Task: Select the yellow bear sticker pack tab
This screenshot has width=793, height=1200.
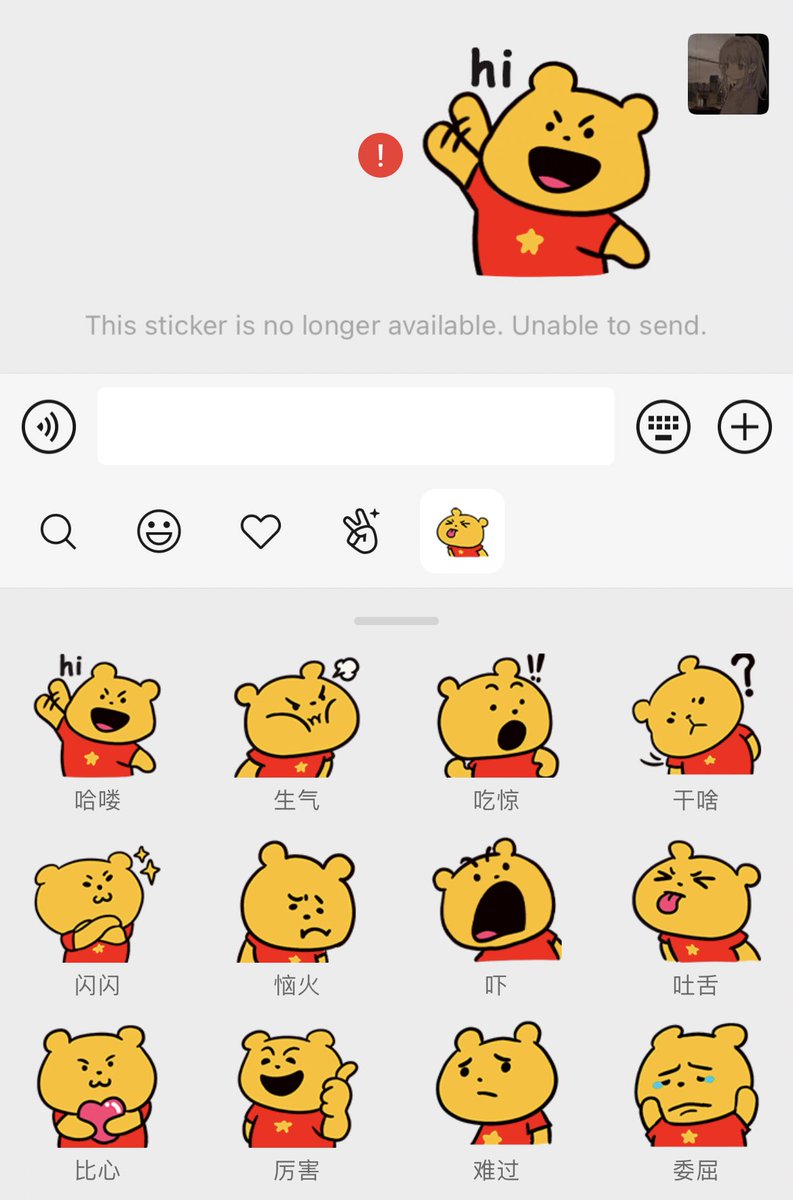Action: pos(462,531)
